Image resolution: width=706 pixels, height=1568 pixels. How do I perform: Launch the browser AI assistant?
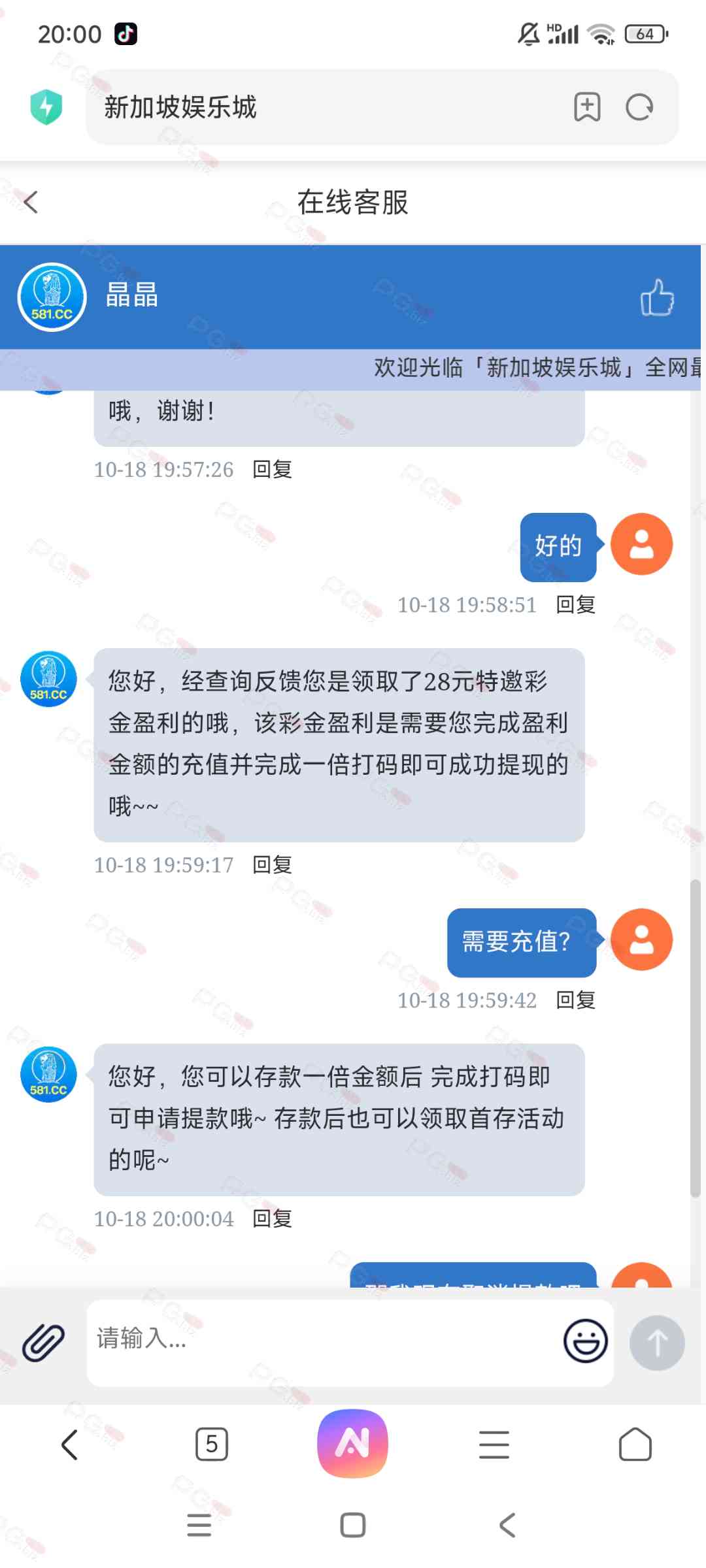(353, 1444)
